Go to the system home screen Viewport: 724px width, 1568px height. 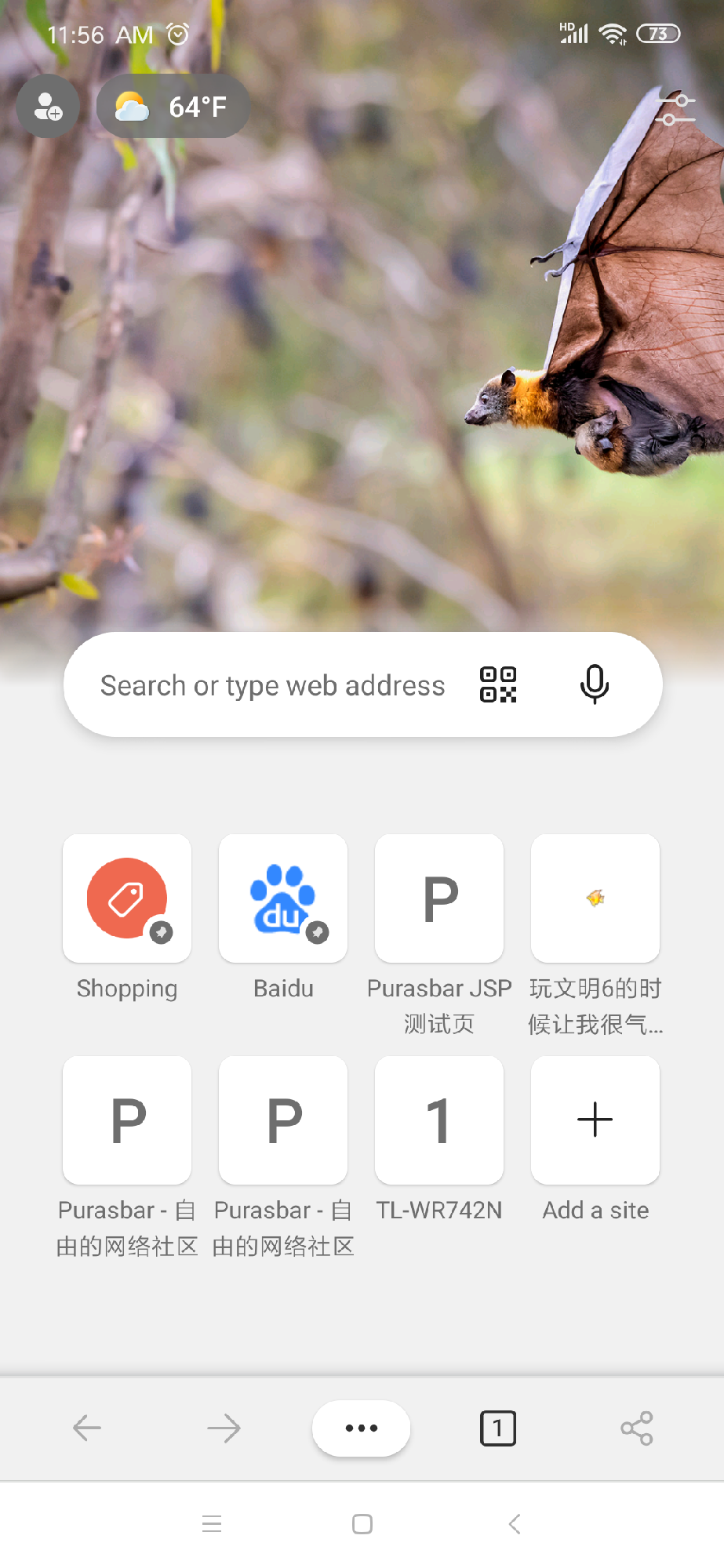[362, 1524]
